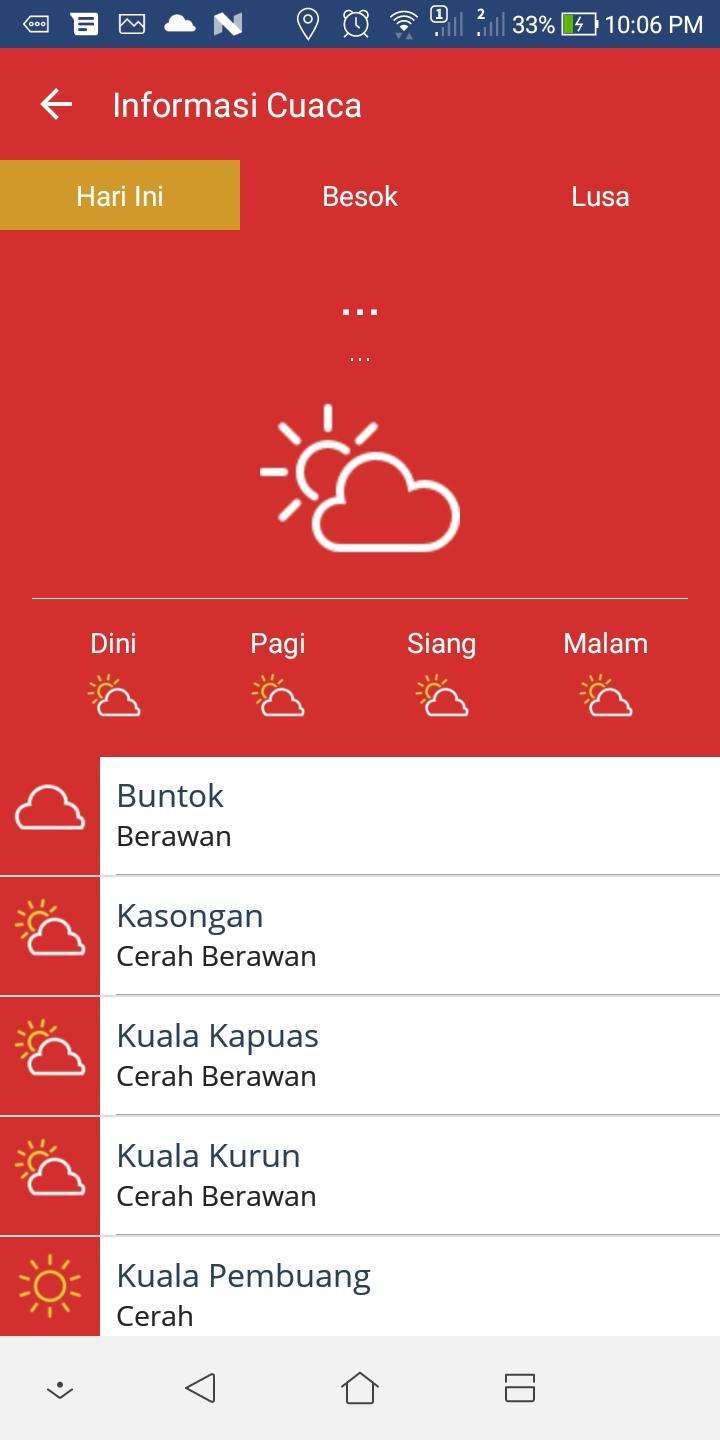This screenshot has height=1440, width=720.
Task: Open Kuala Pembuang forecast
Action: (x=360, y=1290)
